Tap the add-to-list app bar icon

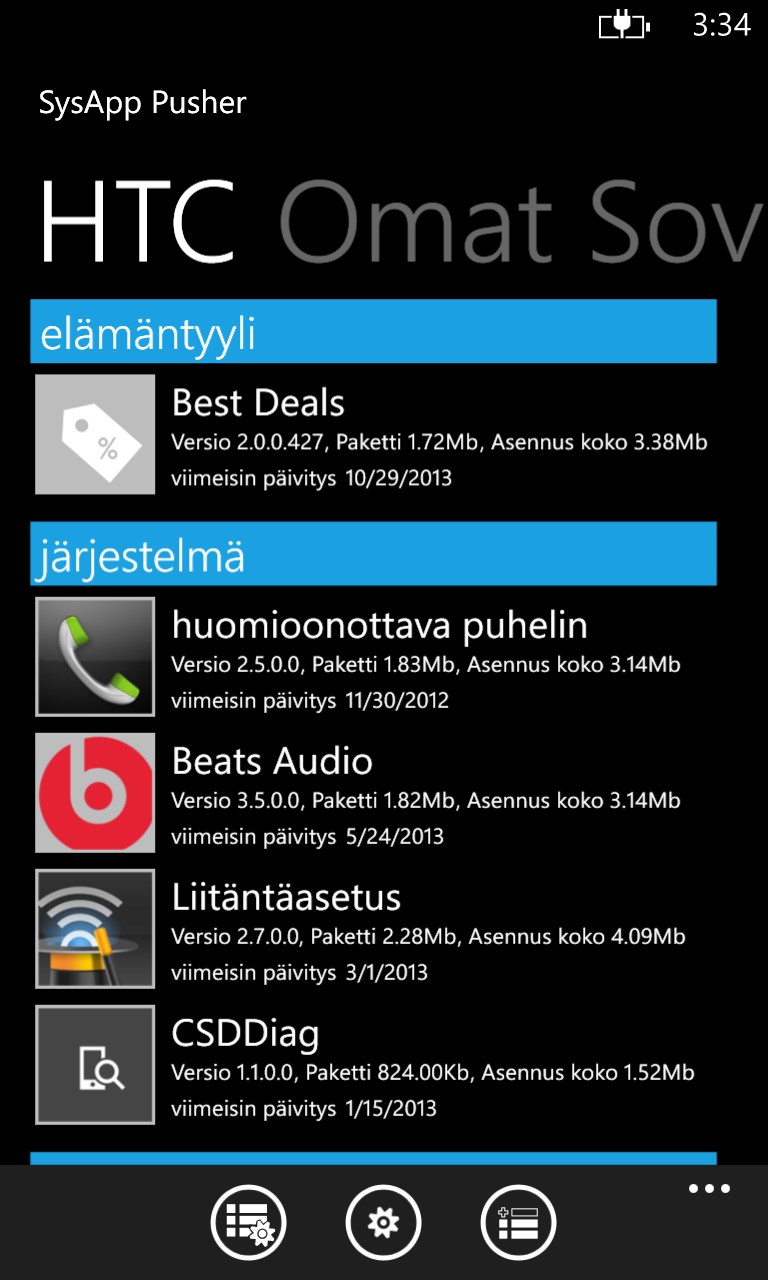click(519, 1222)
